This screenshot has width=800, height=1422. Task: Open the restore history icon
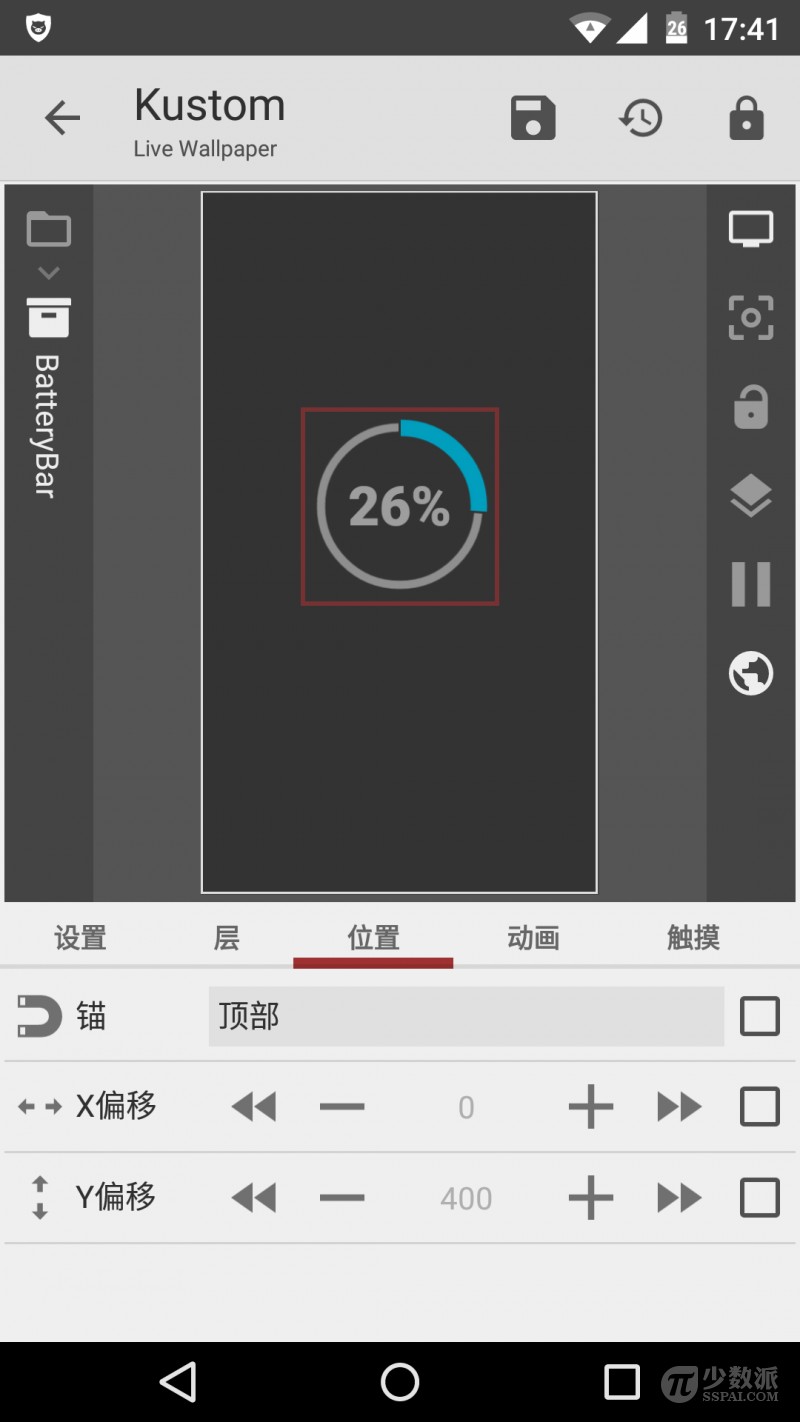(x=640, y=118)
